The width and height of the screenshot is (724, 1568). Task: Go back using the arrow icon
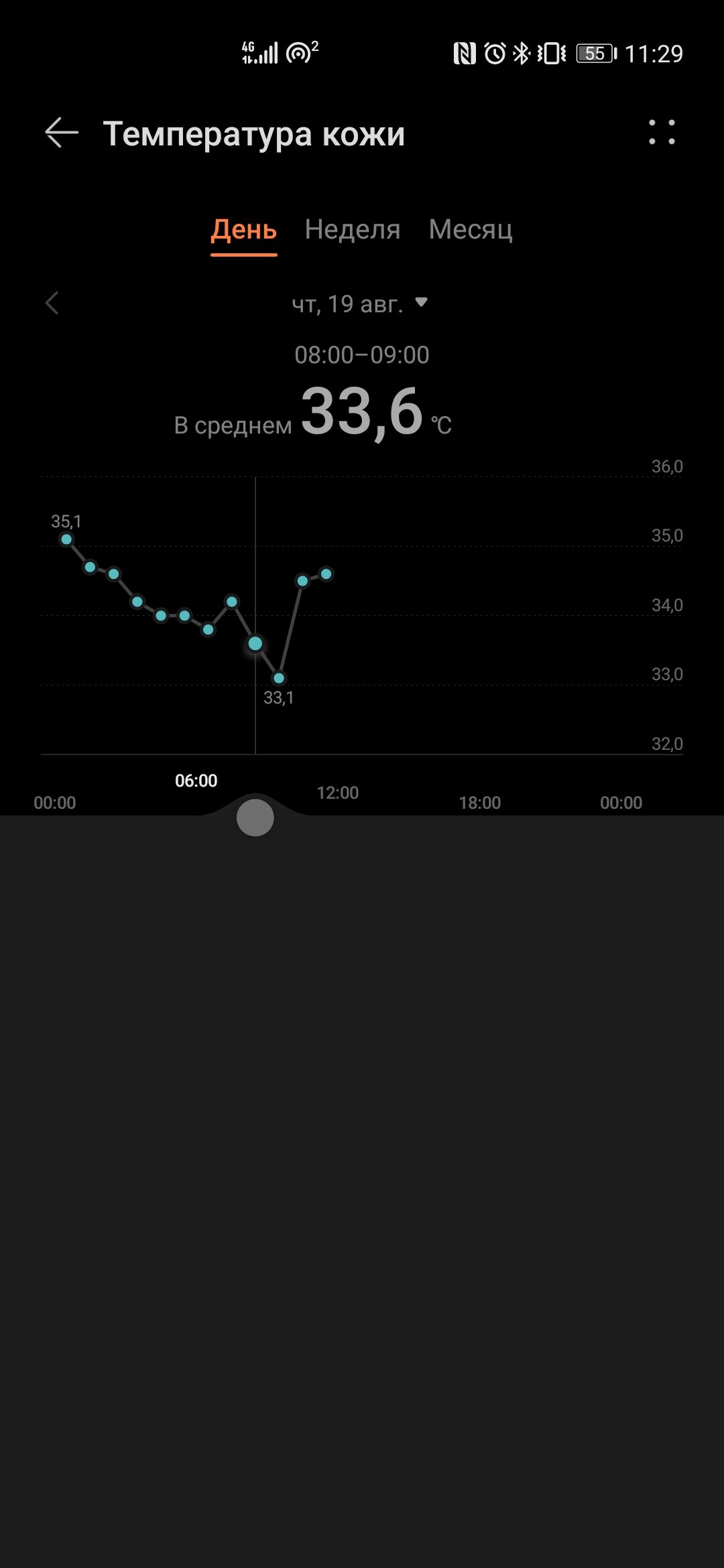(x=62, y=133)
